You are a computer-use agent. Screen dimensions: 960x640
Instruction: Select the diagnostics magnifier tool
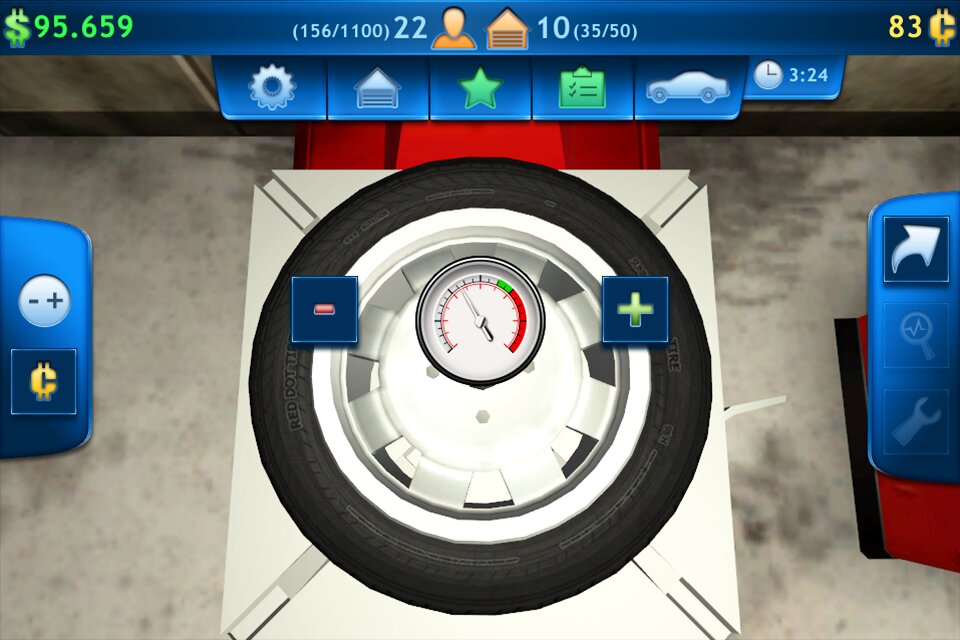[x=916, y=334]
